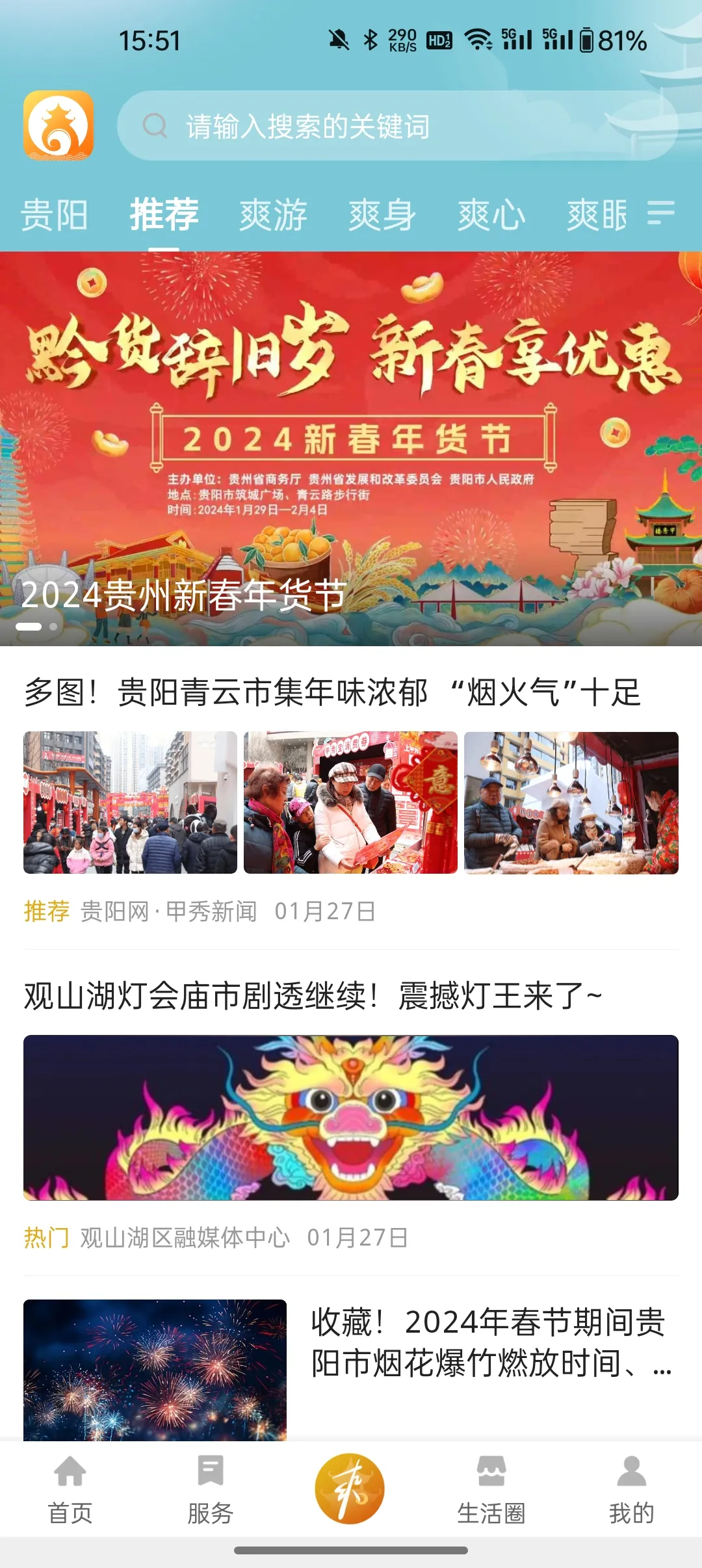This screenshot has height=1568, width=702.
Task: Open the 生活圈 bottom tab
Action: click(x=491, y=1489)
